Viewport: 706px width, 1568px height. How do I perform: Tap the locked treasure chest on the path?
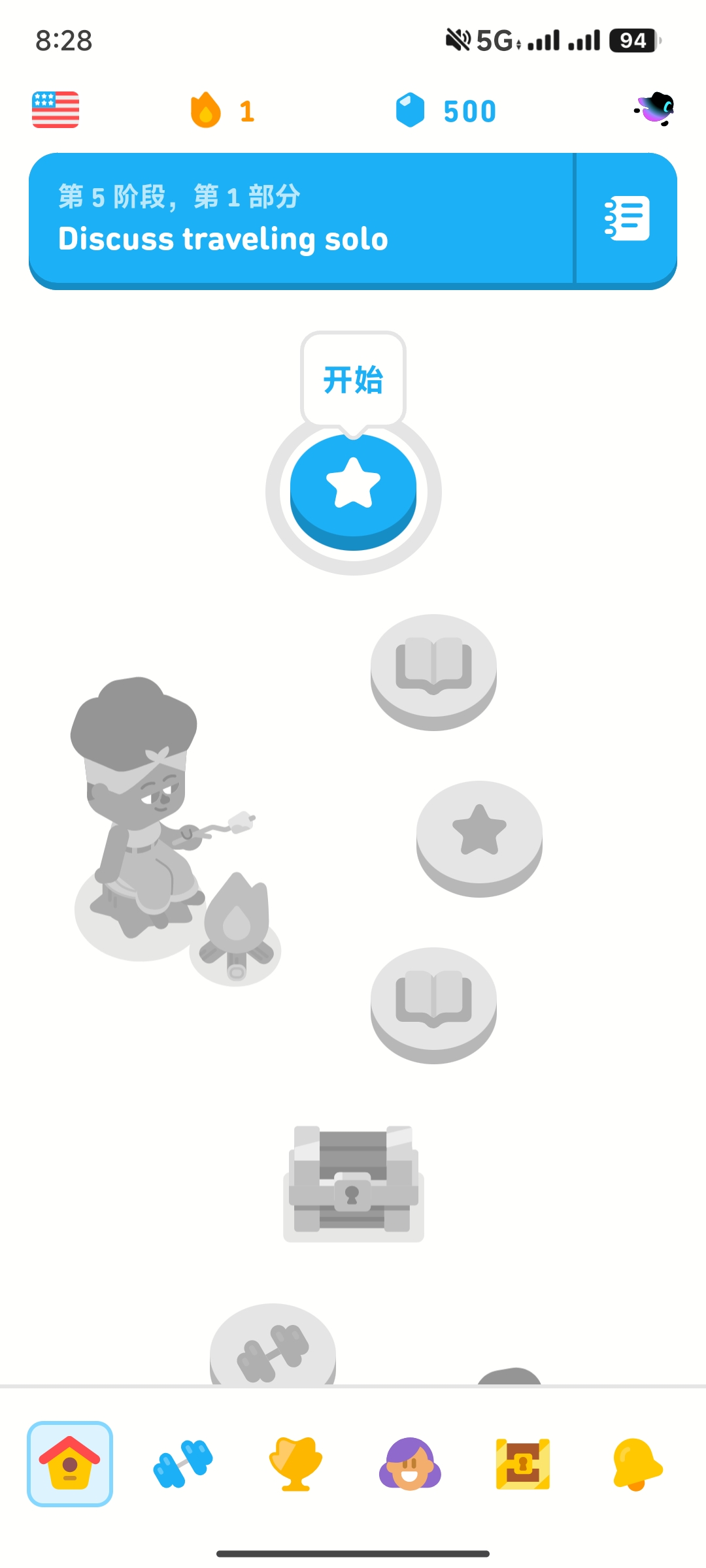click(353, 1179)
